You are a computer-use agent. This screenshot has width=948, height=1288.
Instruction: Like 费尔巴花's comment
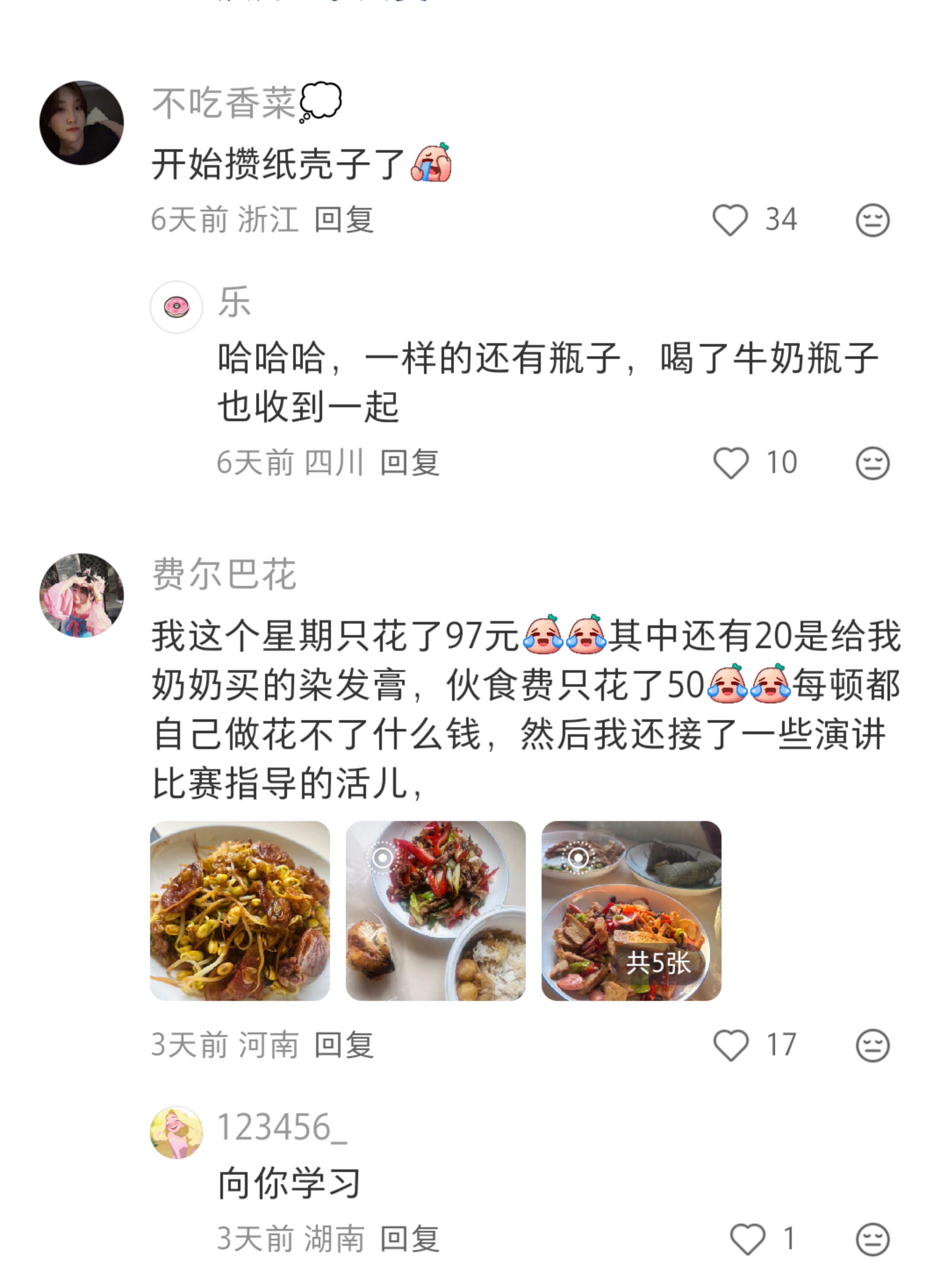730,1045
